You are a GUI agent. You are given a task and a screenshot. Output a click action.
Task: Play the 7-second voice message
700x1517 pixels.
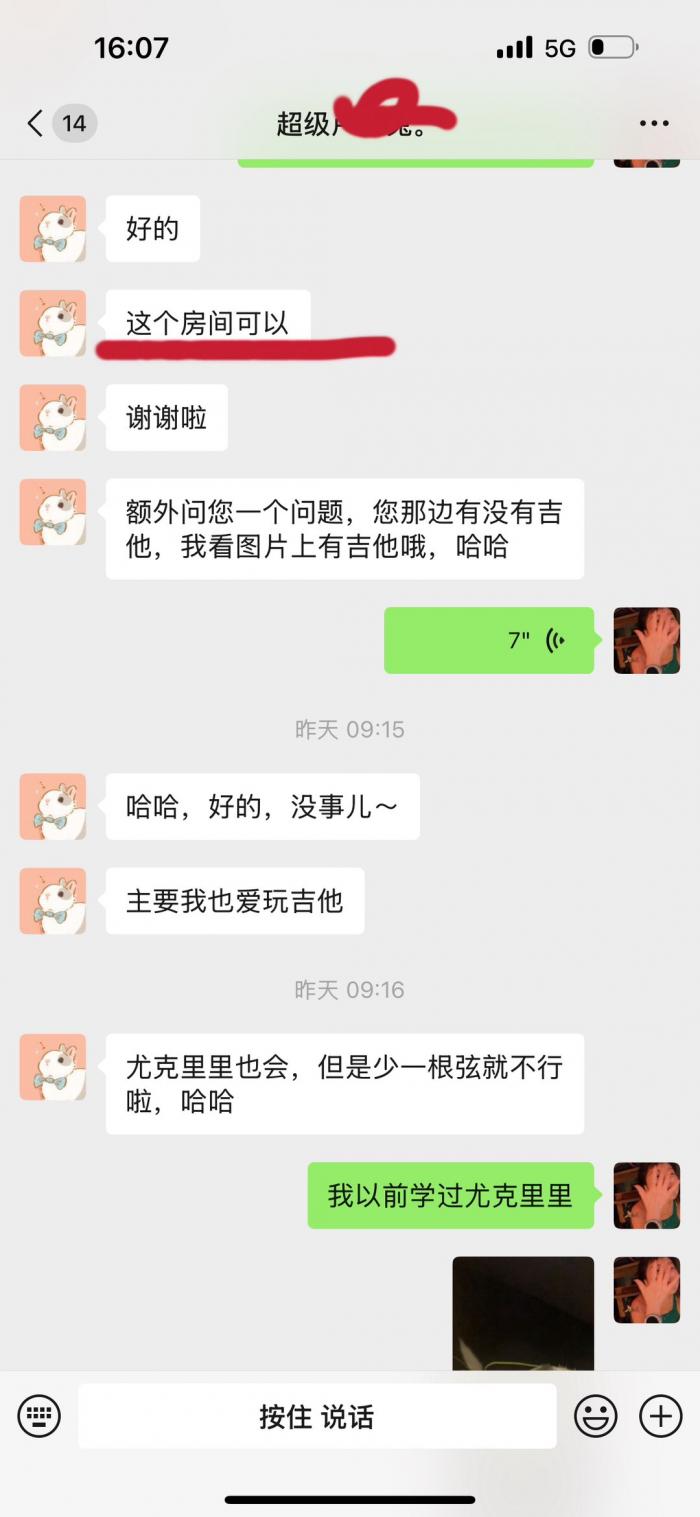click(489, 640)
